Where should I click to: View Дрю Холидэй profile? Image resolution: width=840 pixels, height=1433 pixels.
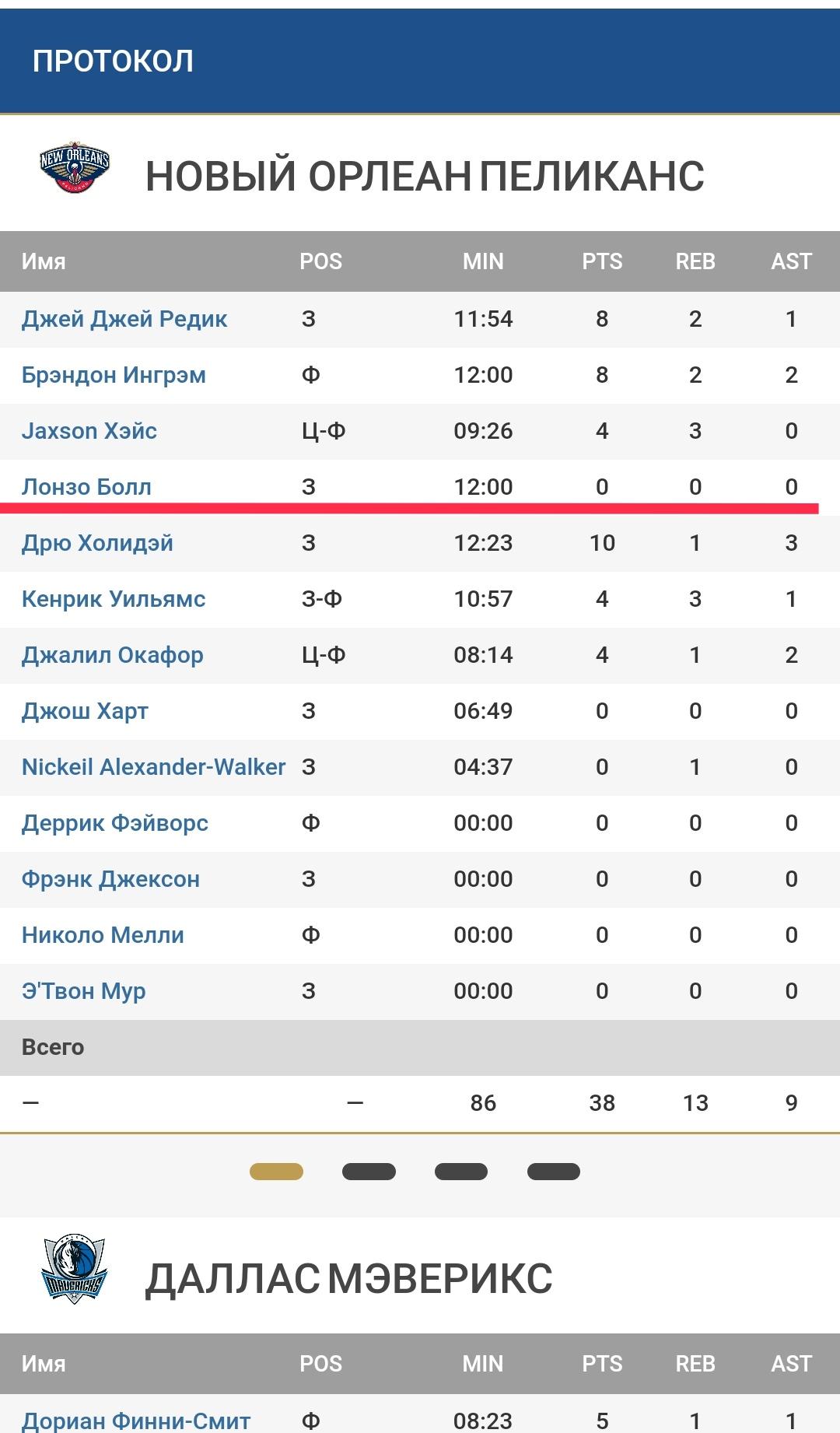tap(97, 543)
